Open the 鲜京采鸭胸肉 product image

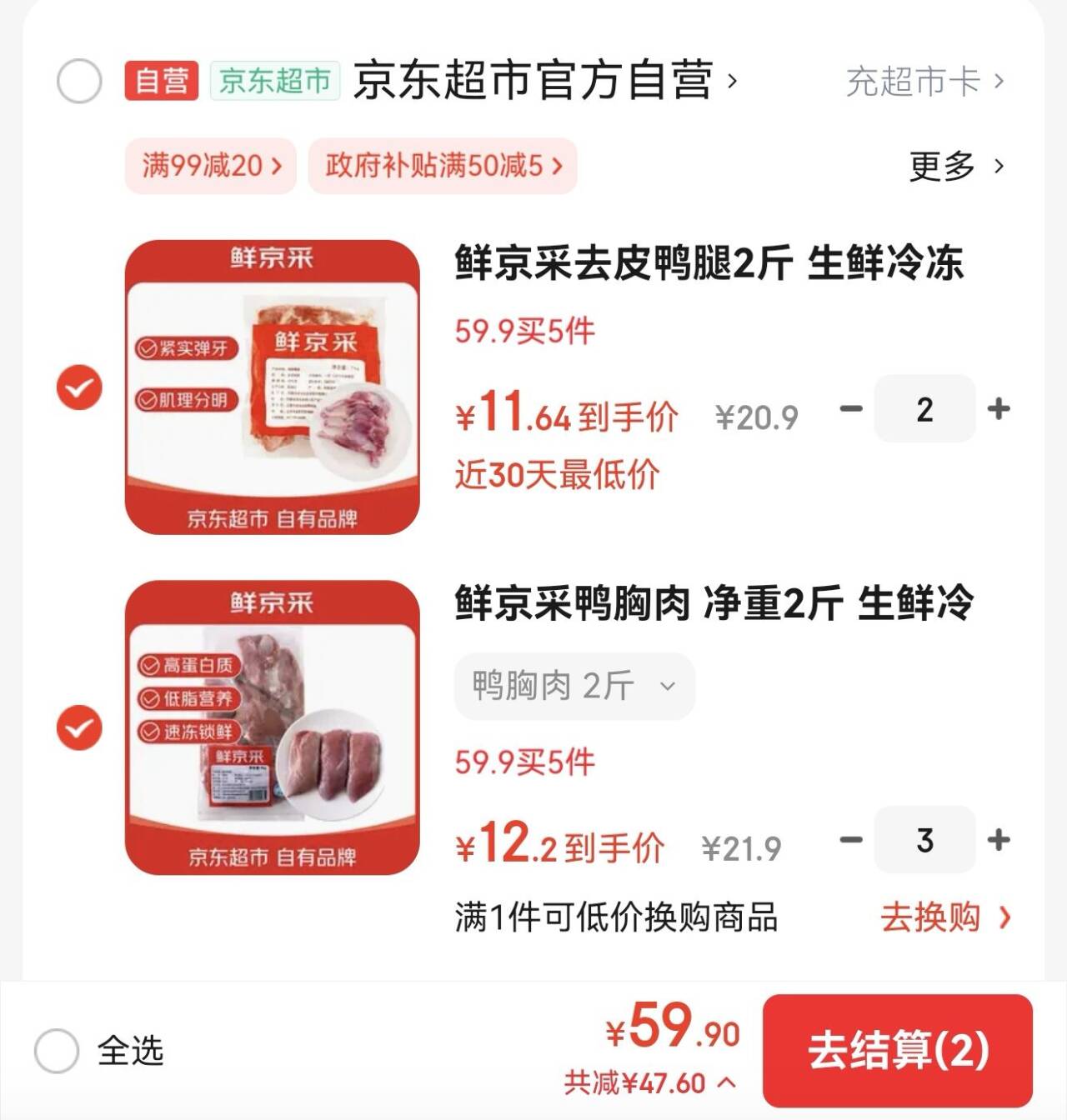tap(272, 727)
